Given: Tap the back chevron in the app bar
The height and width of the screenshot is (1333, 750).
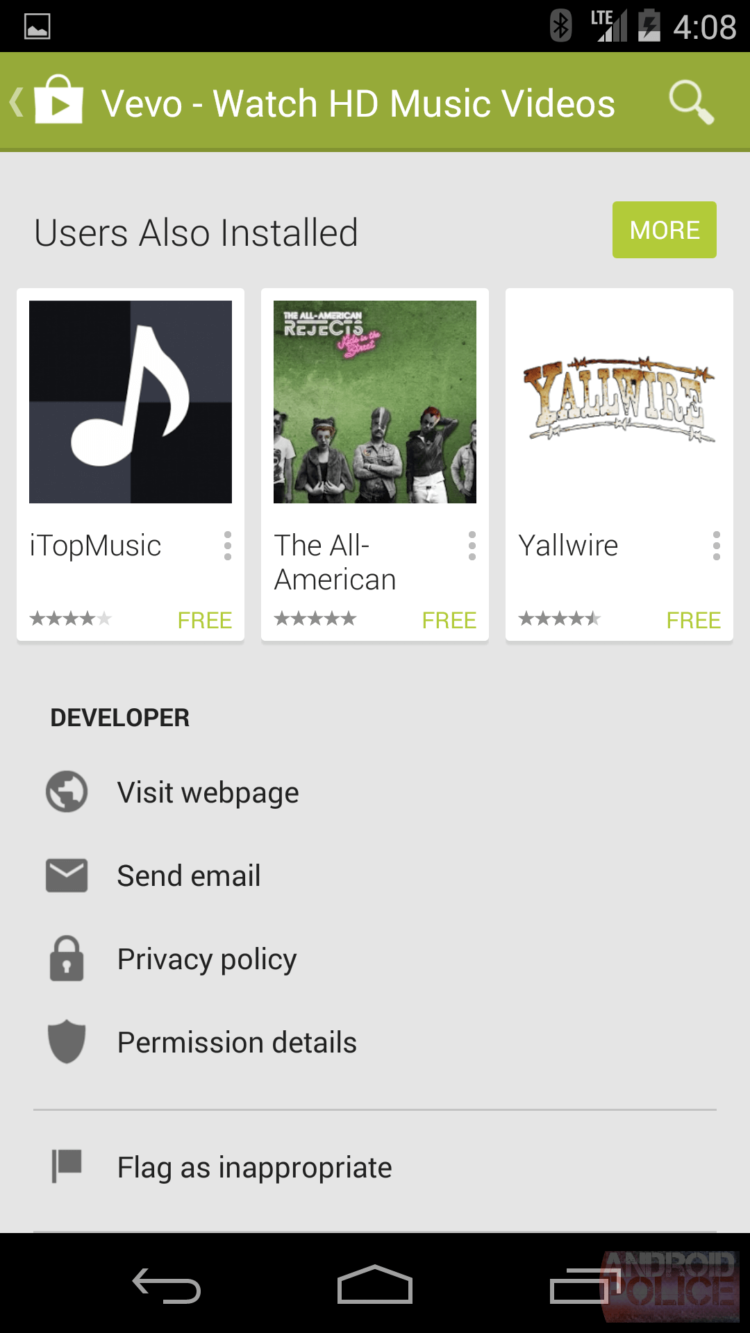Looking at the screenshot, I should point(14,102).
